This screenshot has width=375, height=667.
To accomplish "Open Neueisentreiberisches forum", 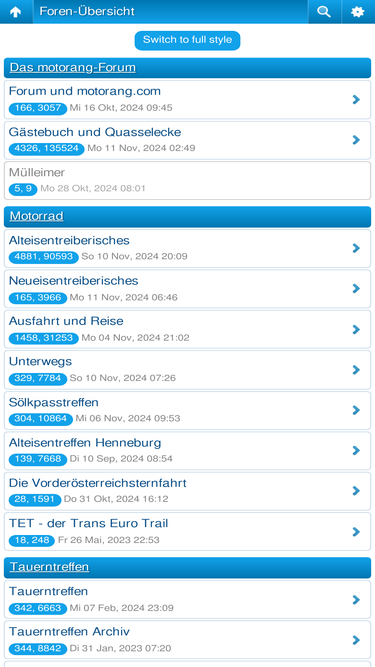I will click(x=188, y=289).
